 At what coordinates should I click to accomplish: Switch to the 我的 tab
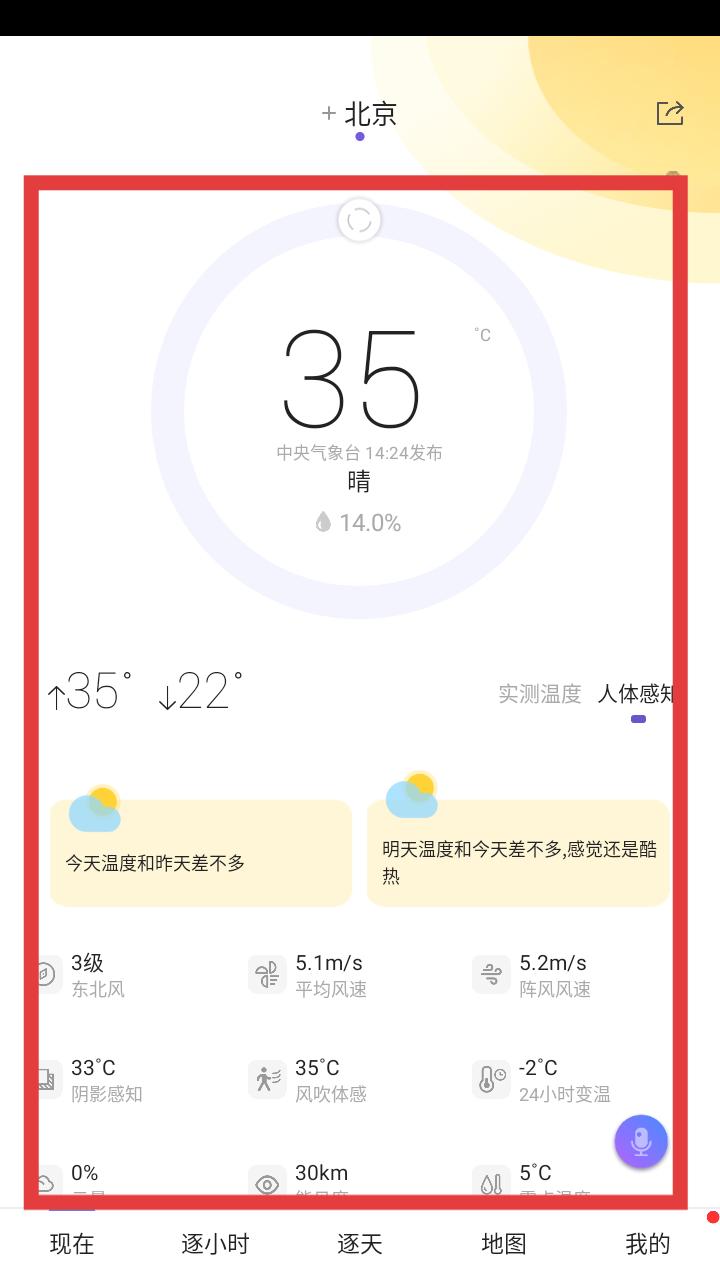[x=648, y=1244]
